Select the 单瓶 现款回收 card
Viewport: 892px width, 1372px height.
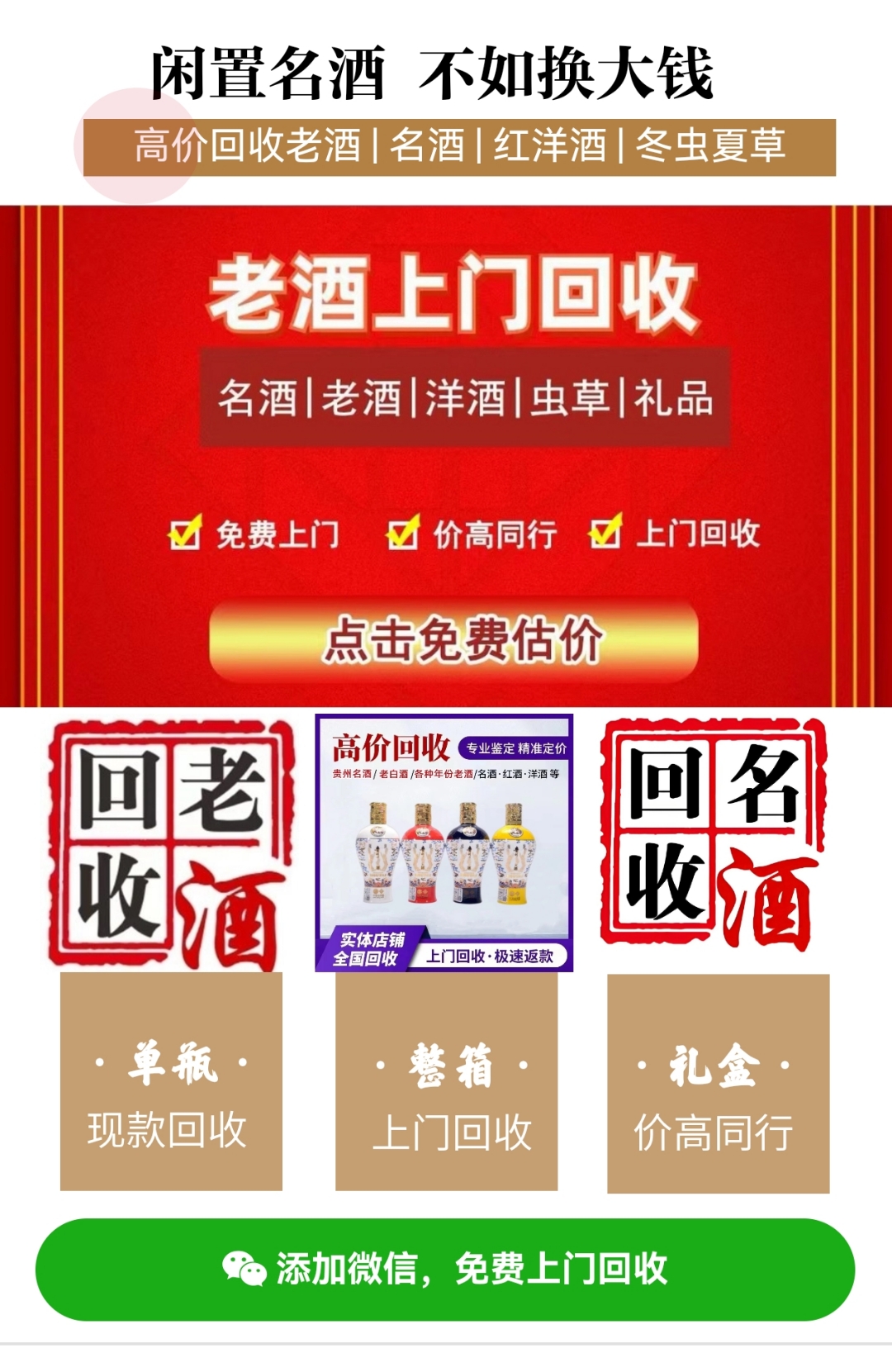pyautogui.click(x=171, y=1081)
